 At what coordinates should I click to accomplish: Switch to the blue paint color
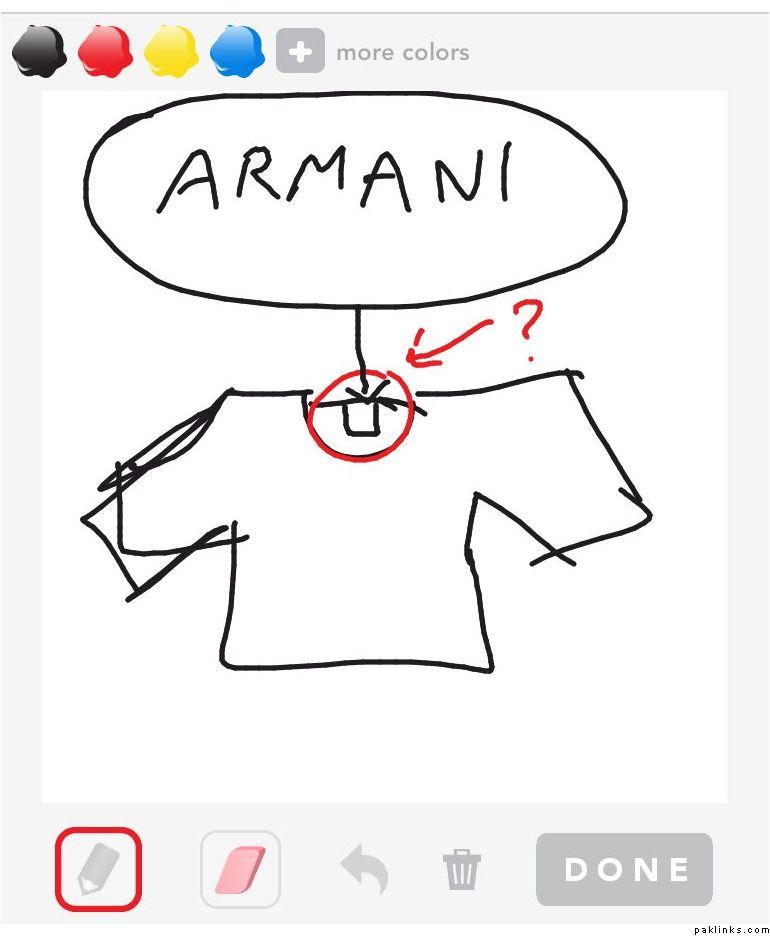click(x=237, y=51)
